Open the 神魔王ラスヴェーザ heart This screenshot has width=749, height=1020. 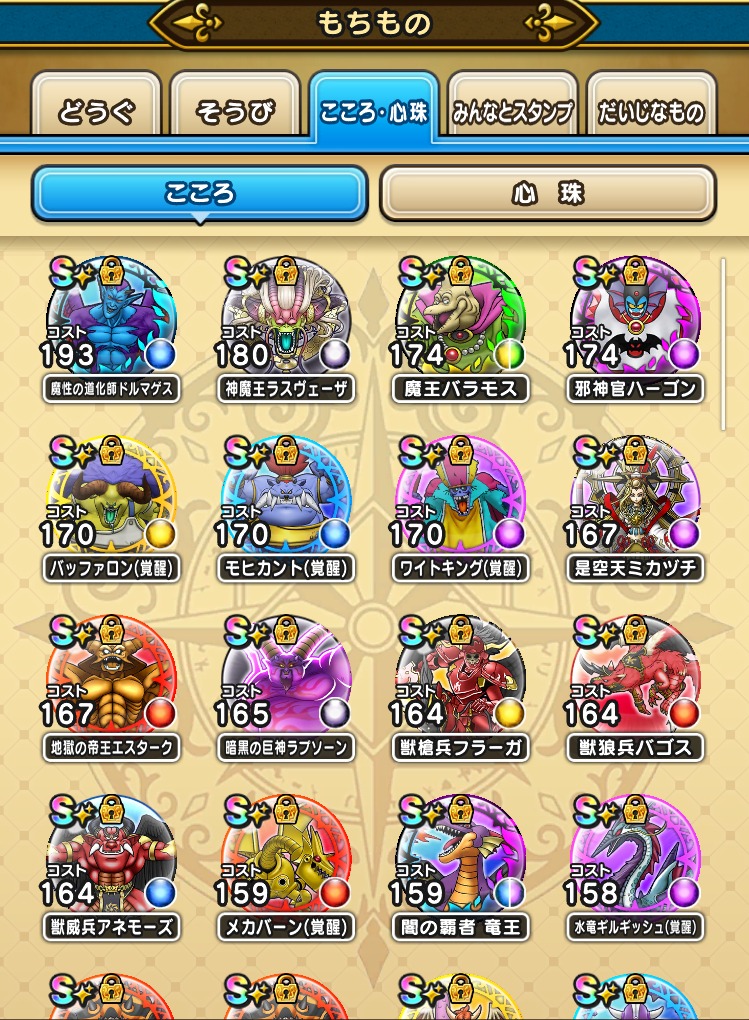(x=286, y=320)
